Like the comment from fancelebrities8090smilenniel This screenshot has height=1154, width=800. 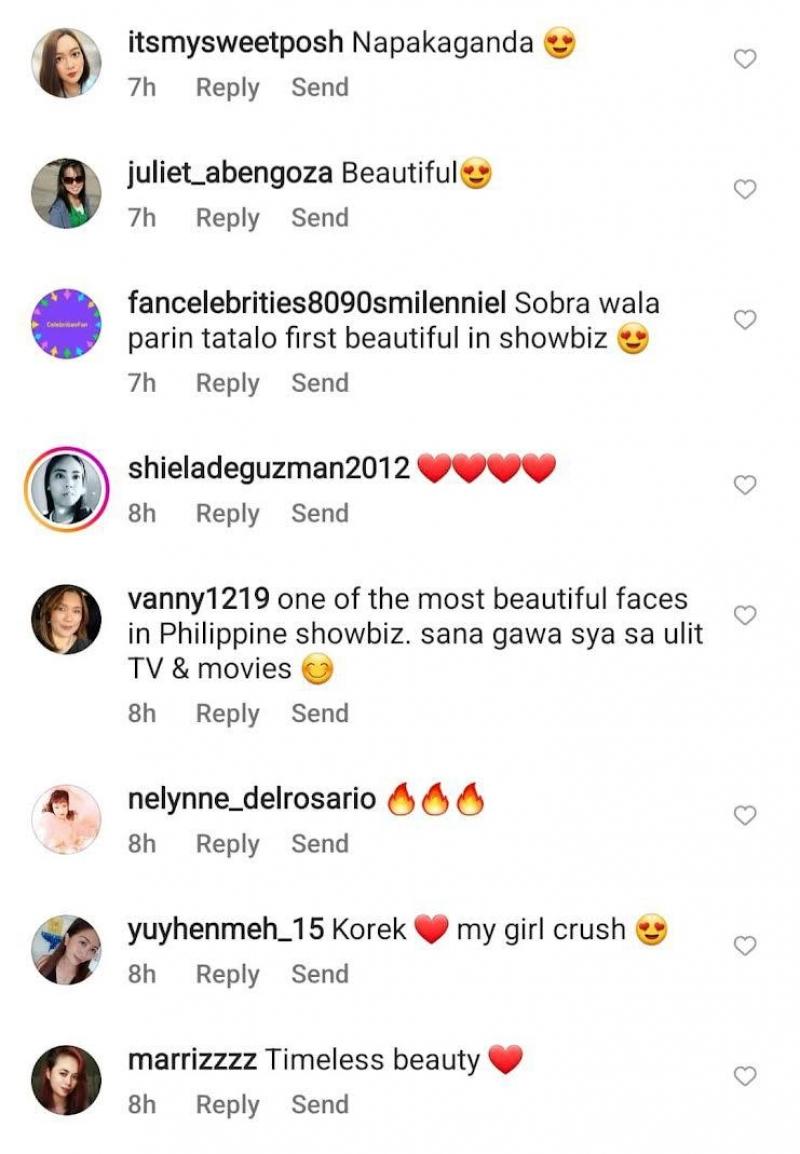click(x=745, y=320)
